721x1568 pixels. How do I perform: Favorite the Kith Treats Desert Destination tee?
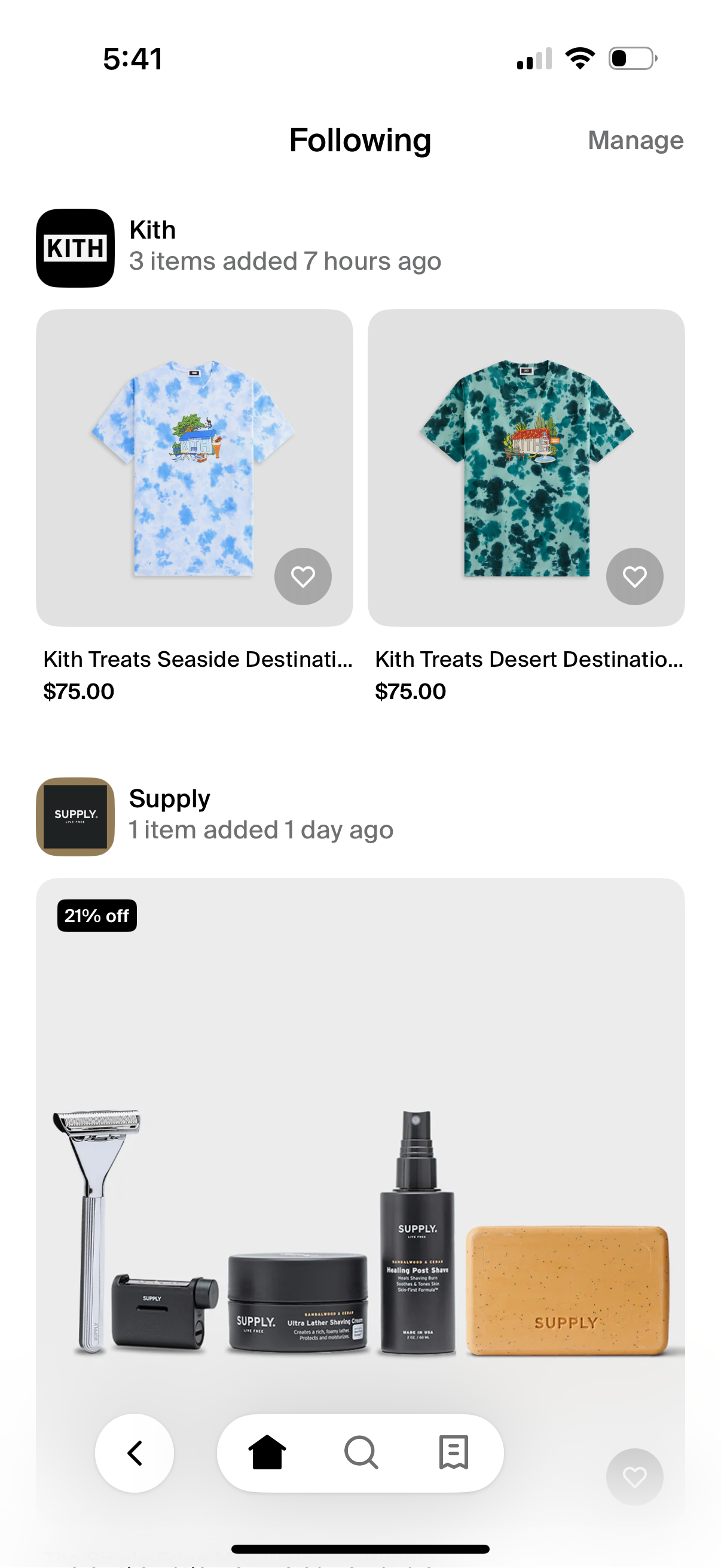[x=634, y=576]
